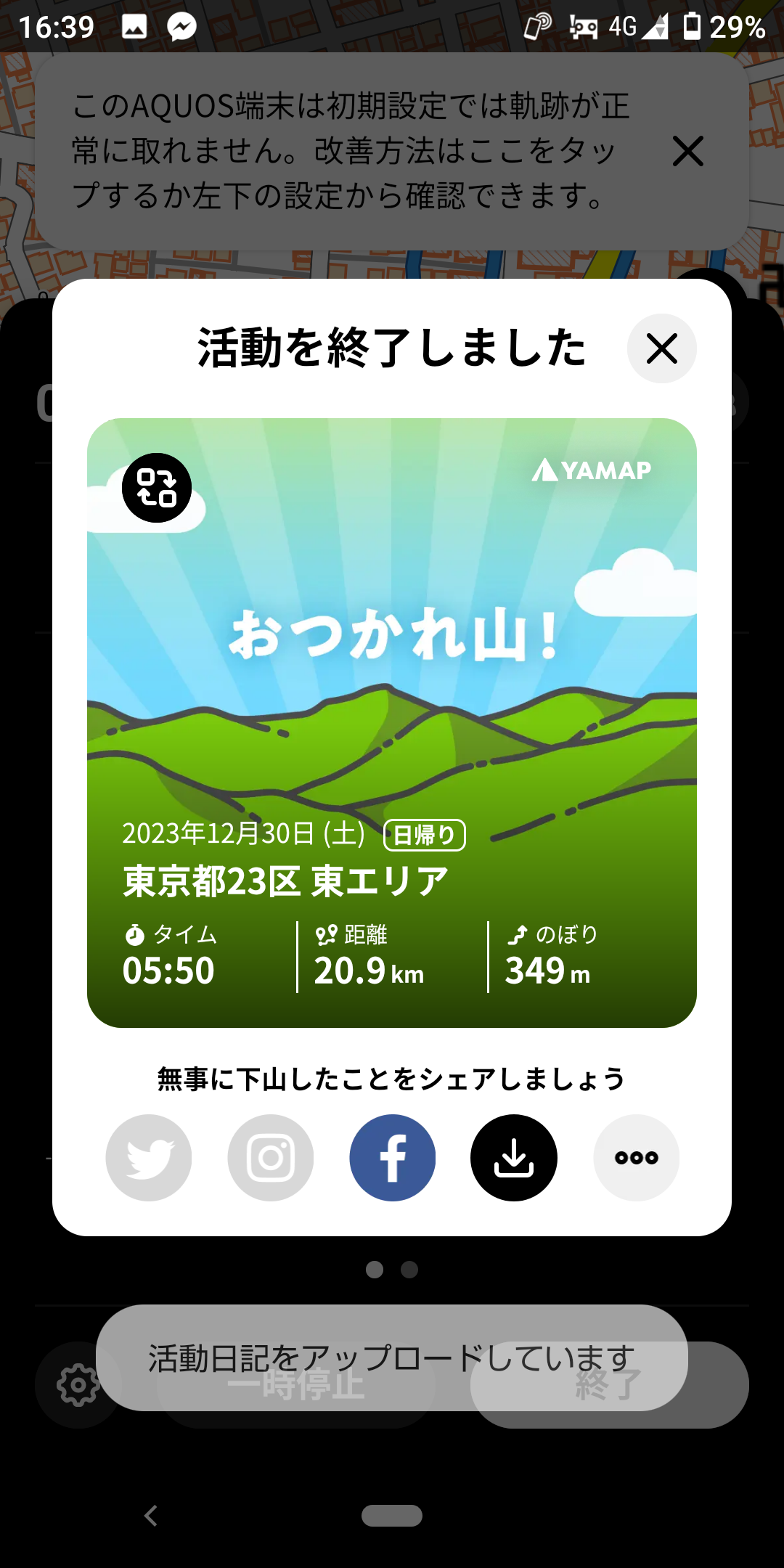This screenshot has width=784, height=1568.
Task: Open more sharing options
Action: click(637, 1157)
